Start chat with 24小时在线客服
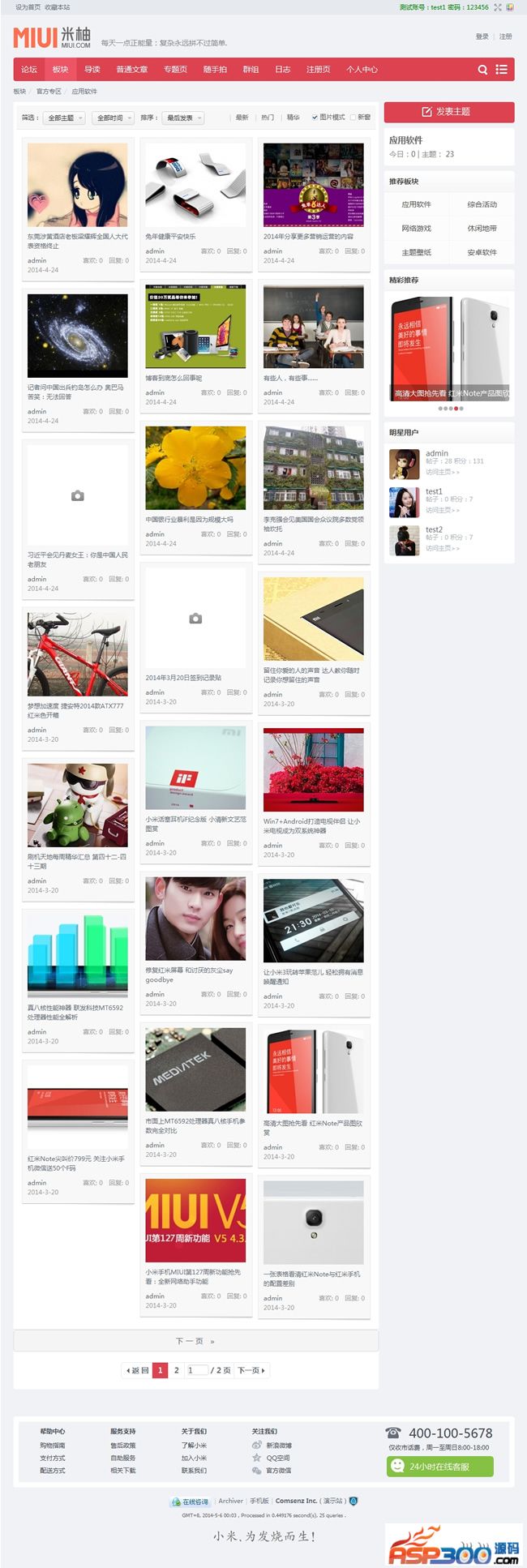 click(x=439, y=1466)
